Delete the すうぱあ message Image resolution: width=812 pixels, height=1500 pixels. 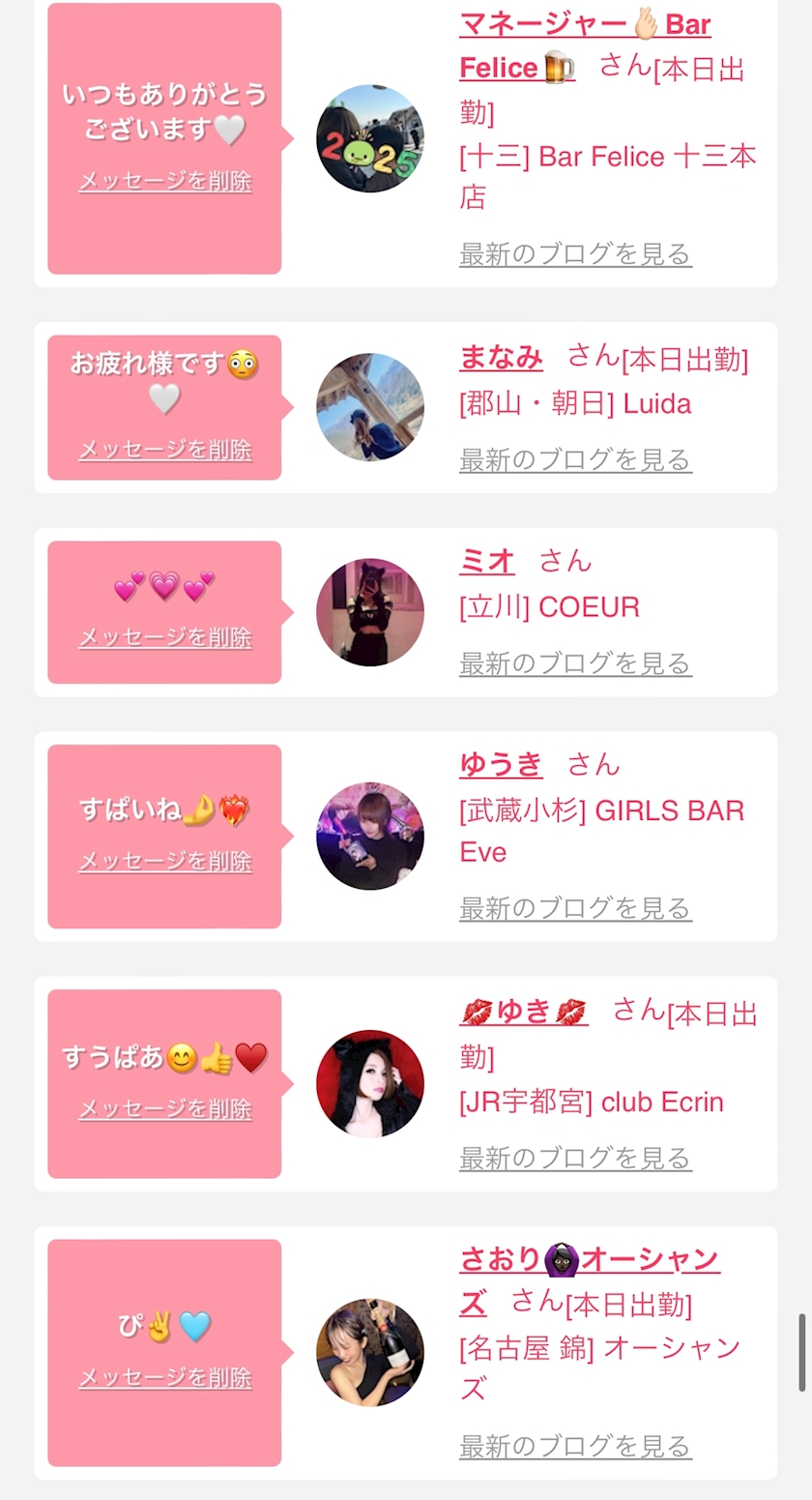click(x=165, y=1109)
